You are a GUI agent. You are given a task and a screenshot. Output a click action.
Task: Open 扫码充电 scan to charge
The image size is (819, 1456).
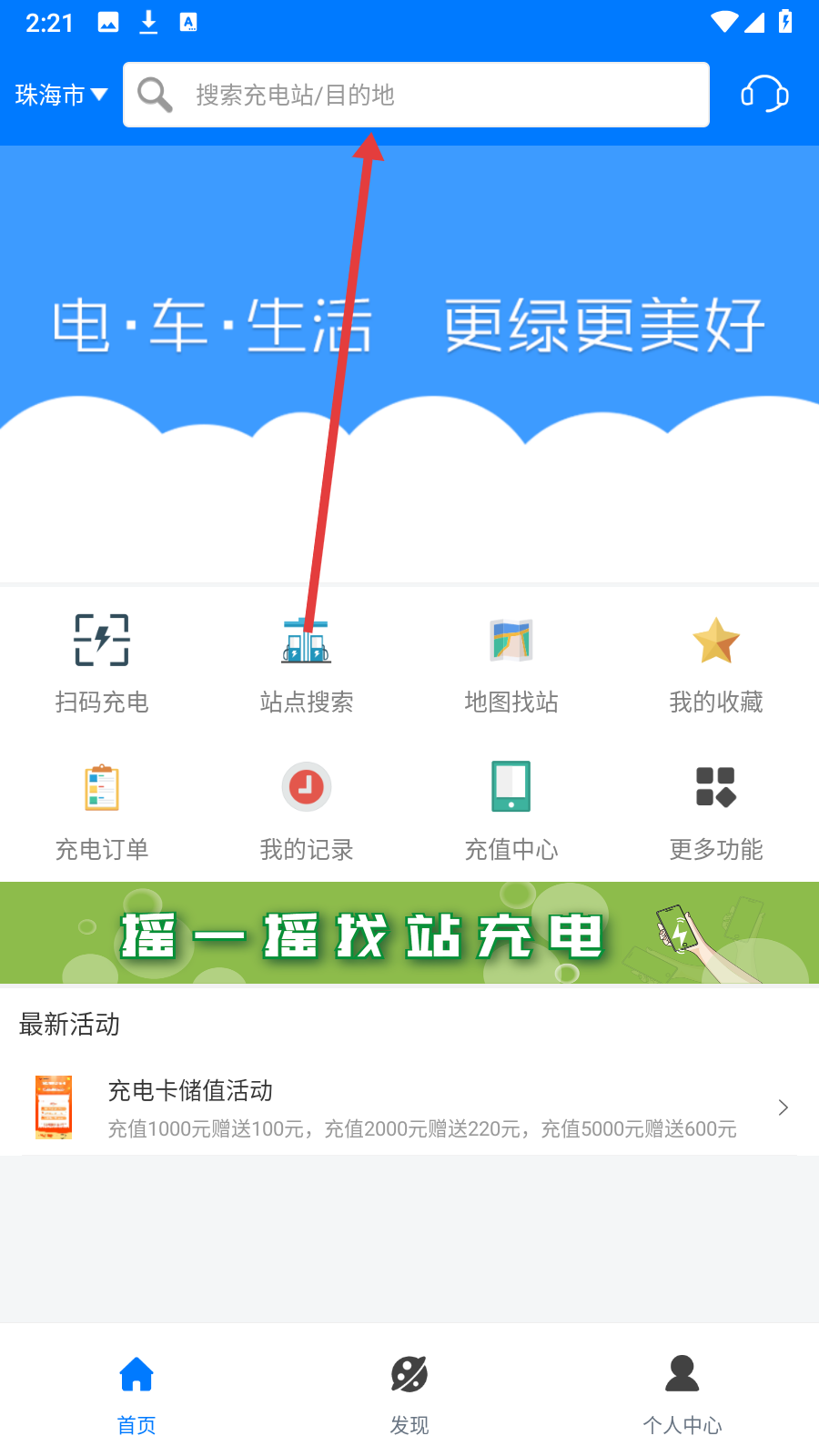(x=102, y=662)
